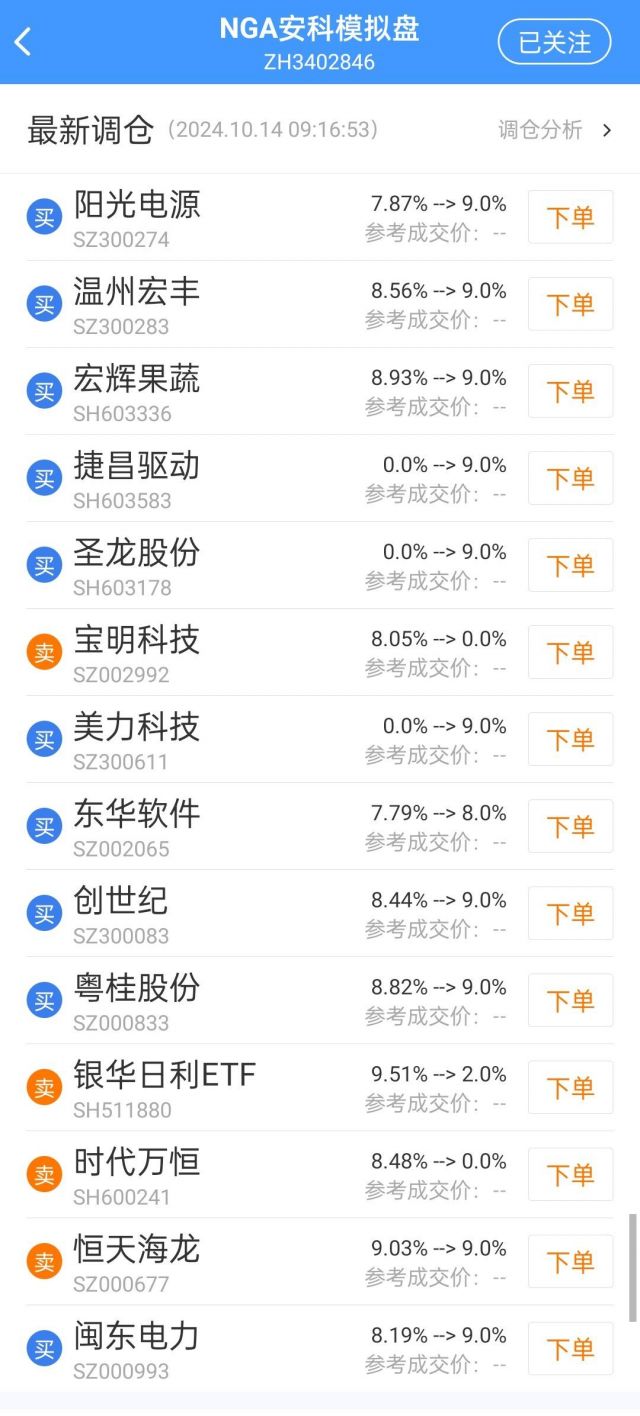Order 宏辉果蔬 via its 下单 button

click(570, 391)
